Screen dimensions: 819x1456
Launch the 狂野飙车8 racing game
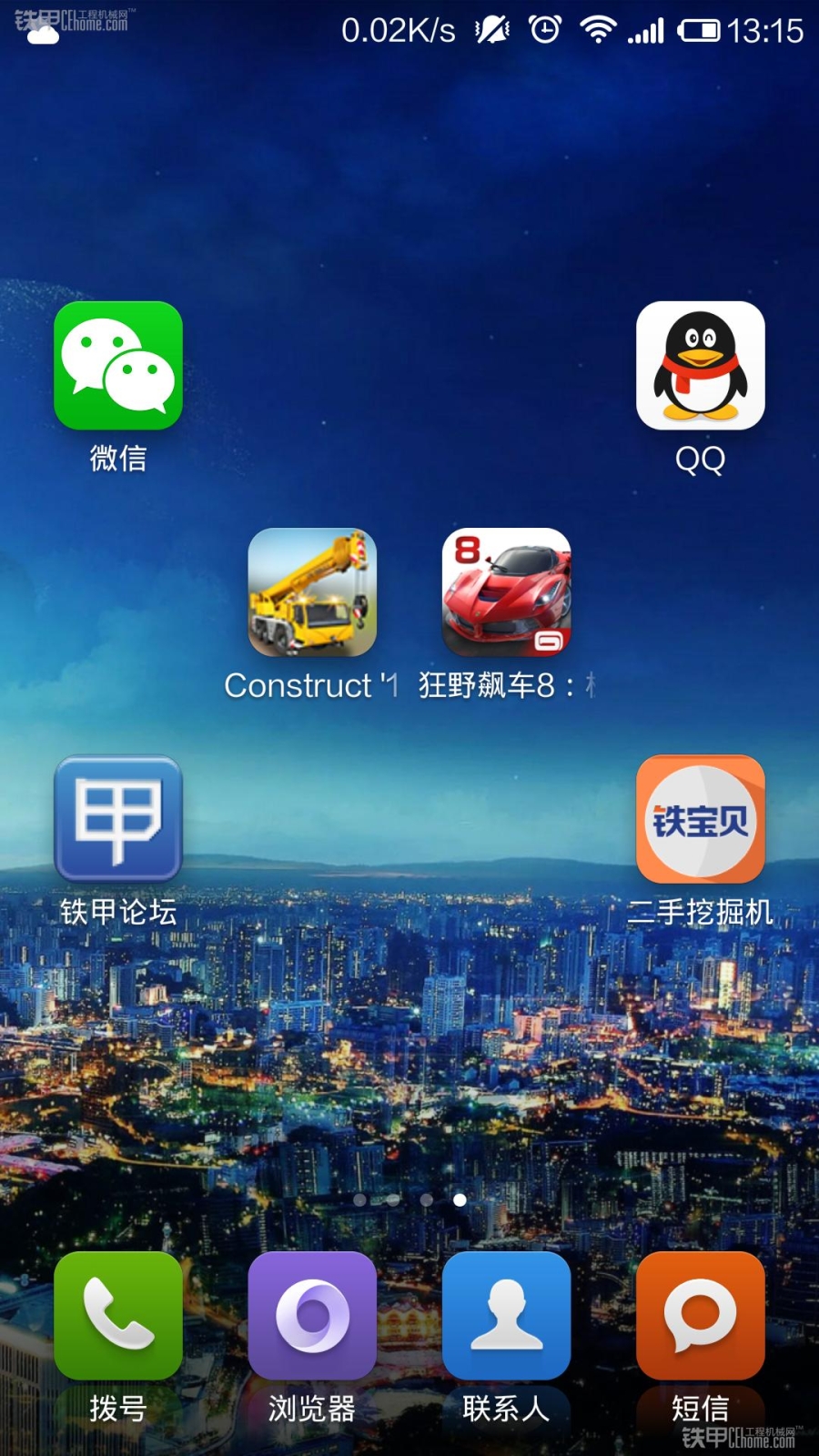point(506,592)
